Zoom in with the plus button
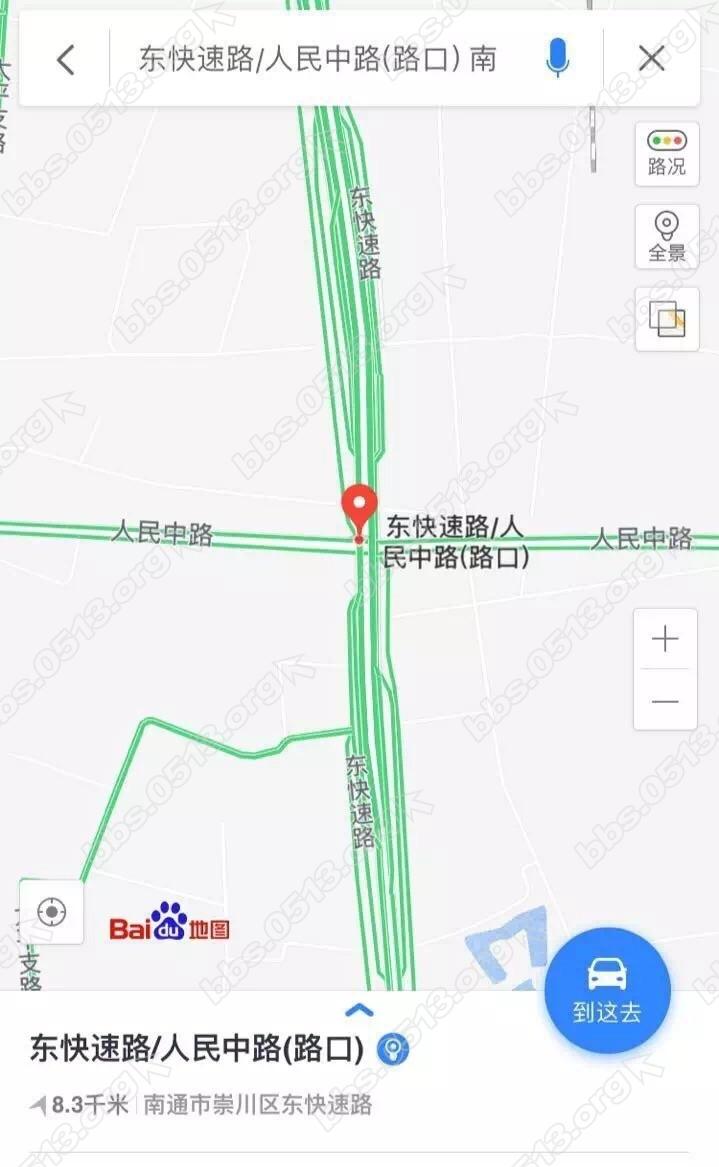 665,639
